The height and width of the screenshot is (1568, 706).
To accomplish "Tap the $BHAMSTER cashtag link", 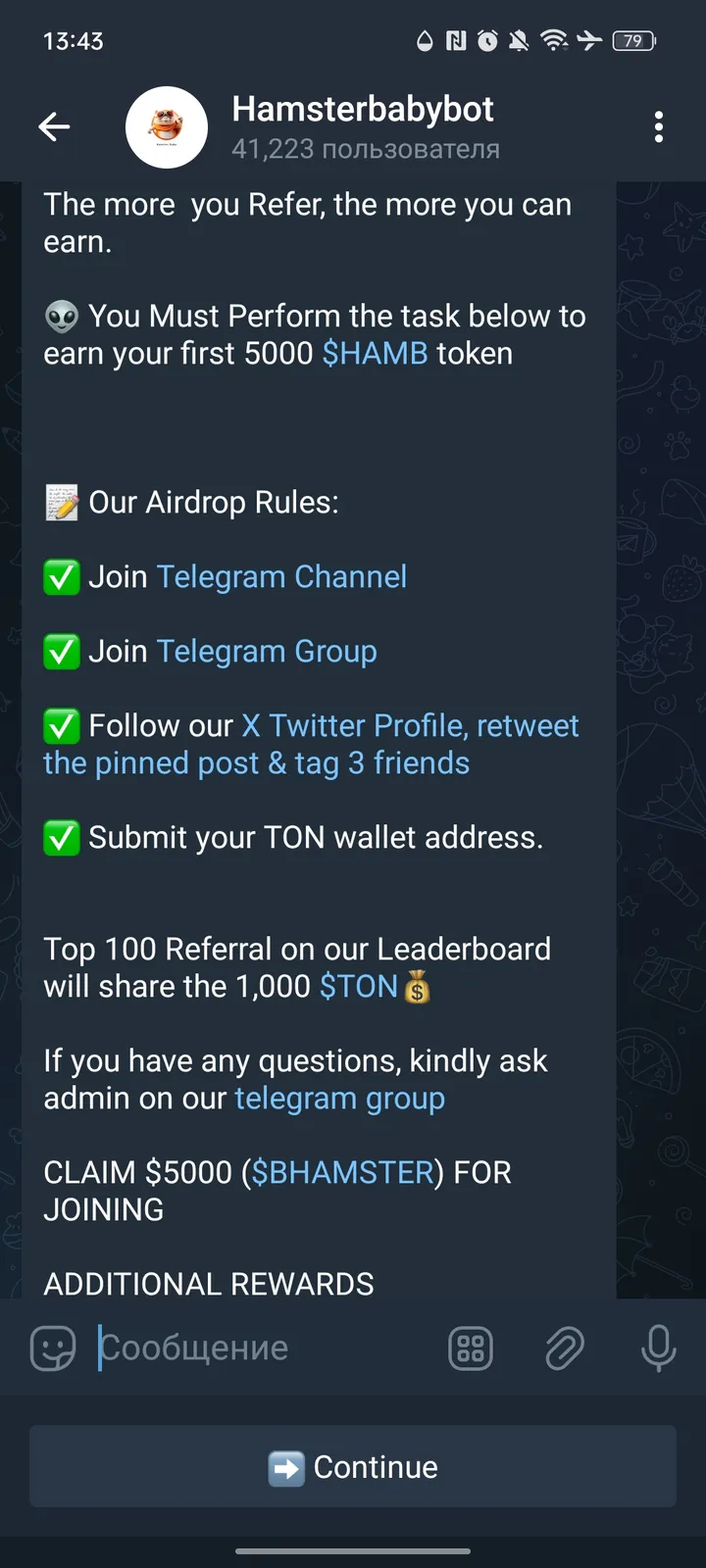I will pos(342,1173).
